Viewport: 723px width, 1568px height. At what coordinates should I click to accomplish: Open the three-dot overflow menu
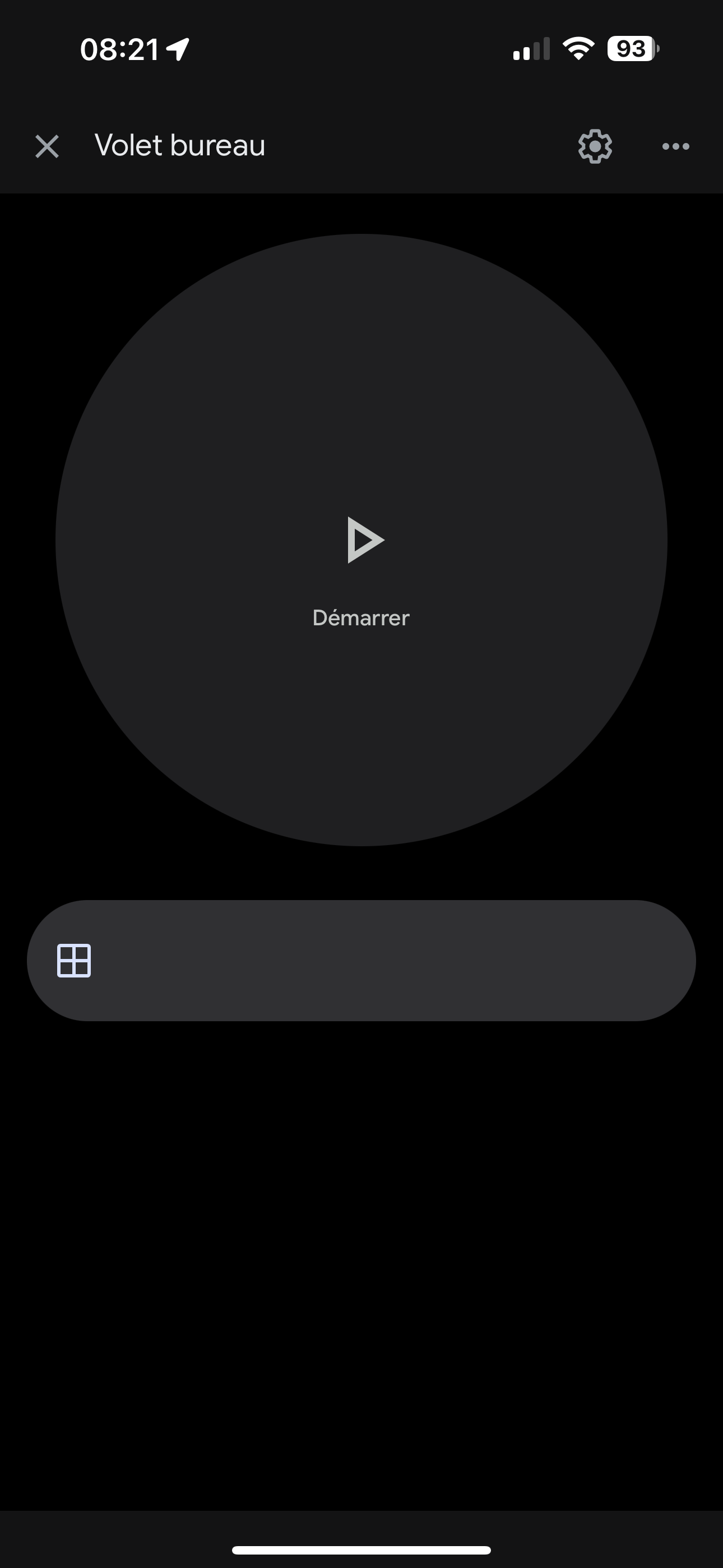pyautogui.click(x=675, y=146)
